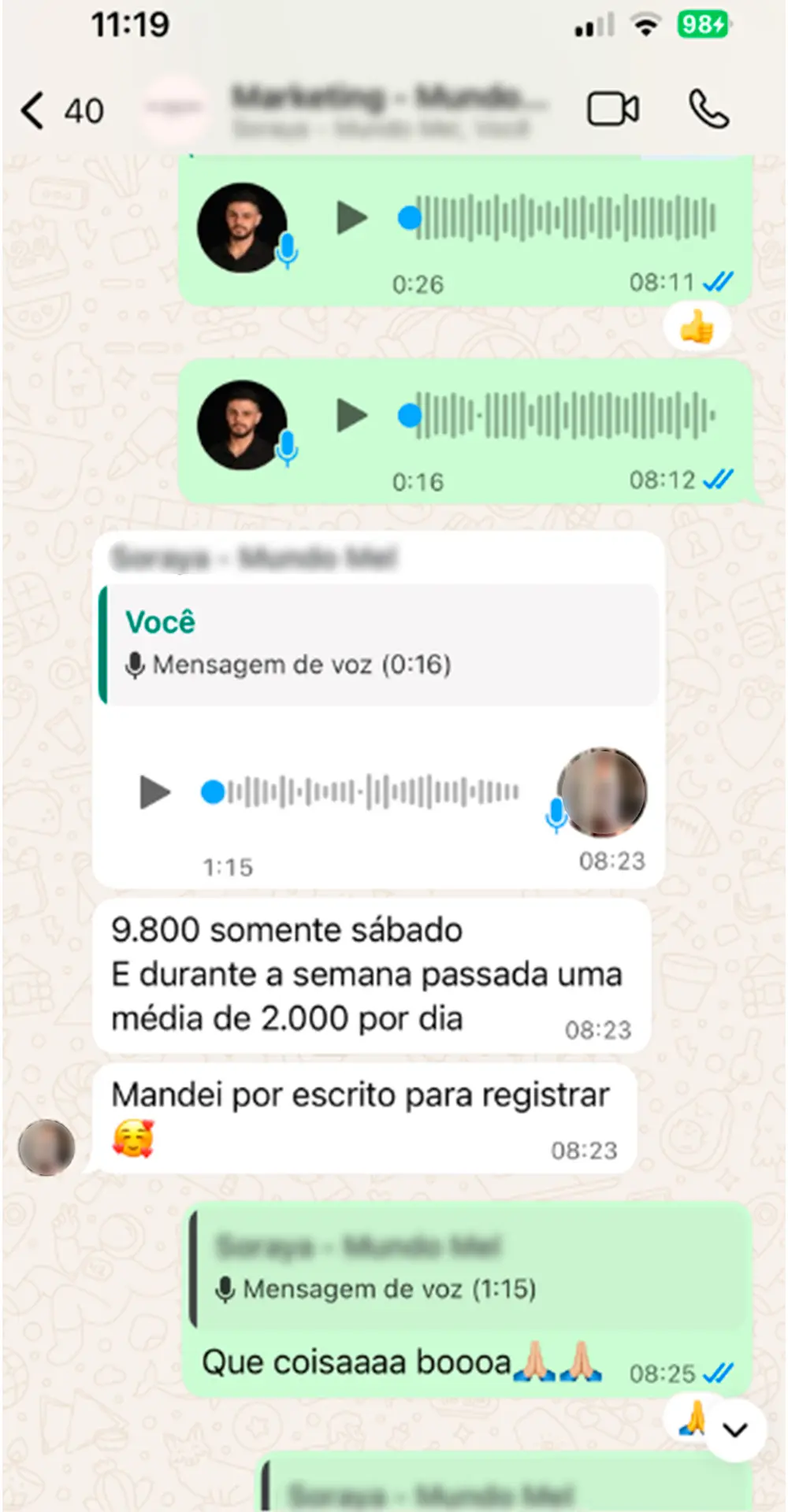This screenshot has height=1512, width=788.
Task: Tap the thumbs up reaction under the first audio
Action: (x=697, y=326)
